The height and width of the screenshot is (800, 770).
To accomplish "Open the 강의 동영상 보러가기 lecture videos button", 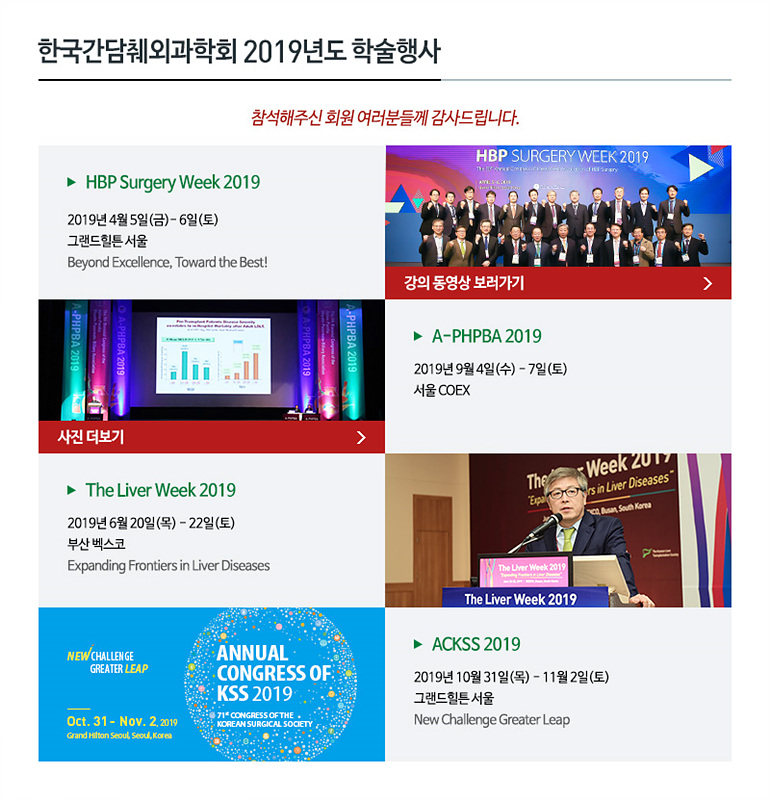I will coord(558,283).
